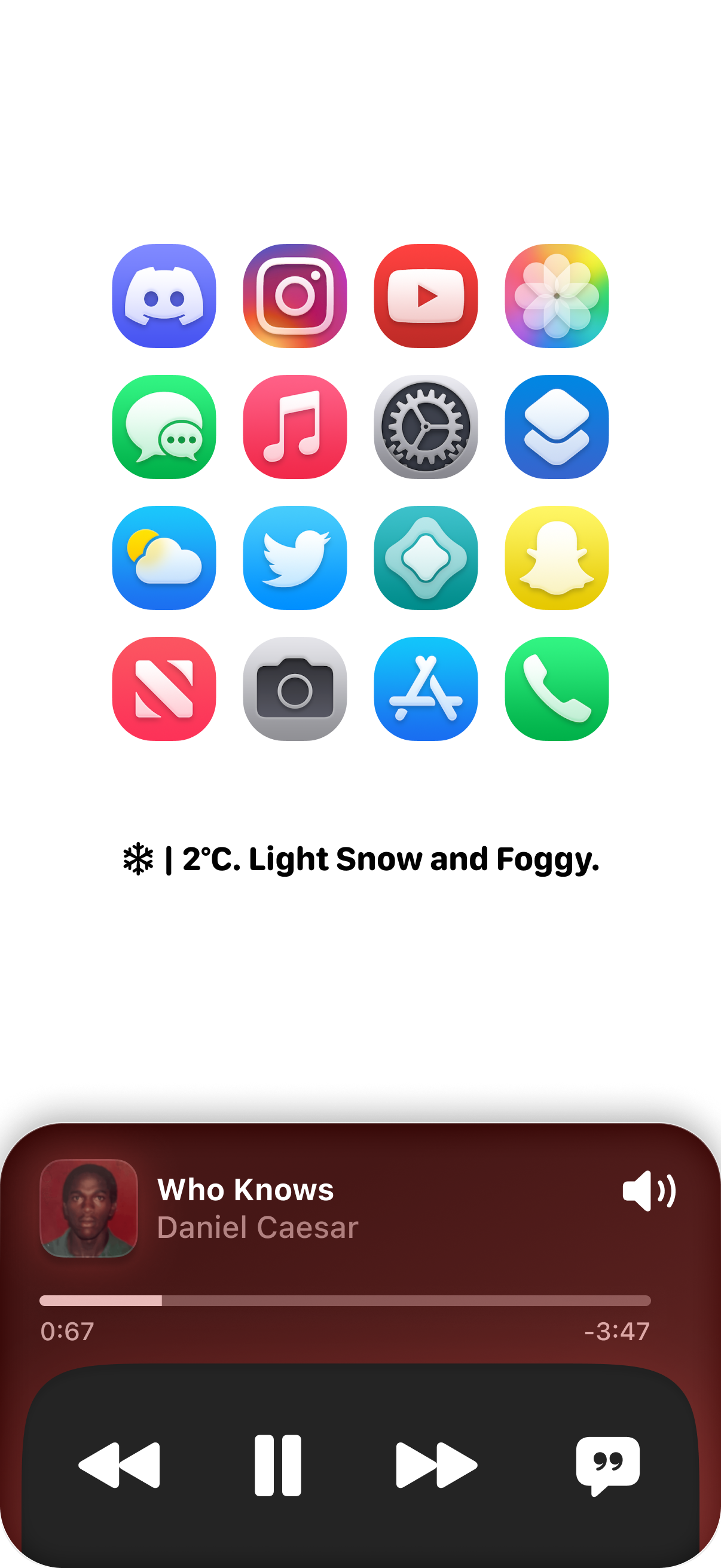Tap the song progress bar to seek
The image size is (721, 1568).
[345, 1301]
